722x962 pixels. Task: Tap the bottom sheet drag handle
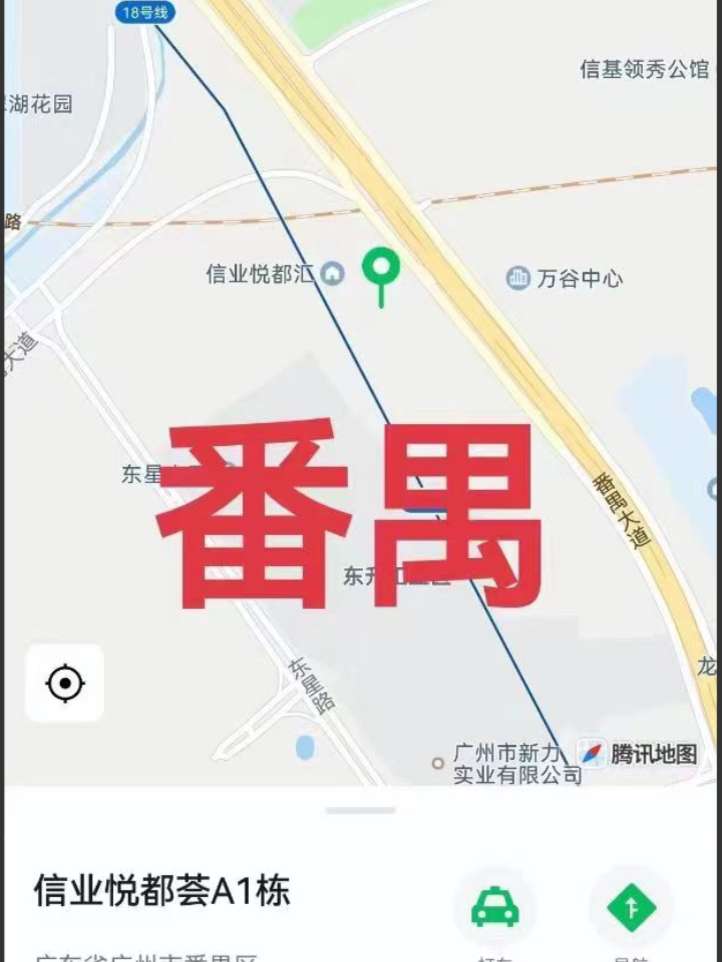[360, 810]
